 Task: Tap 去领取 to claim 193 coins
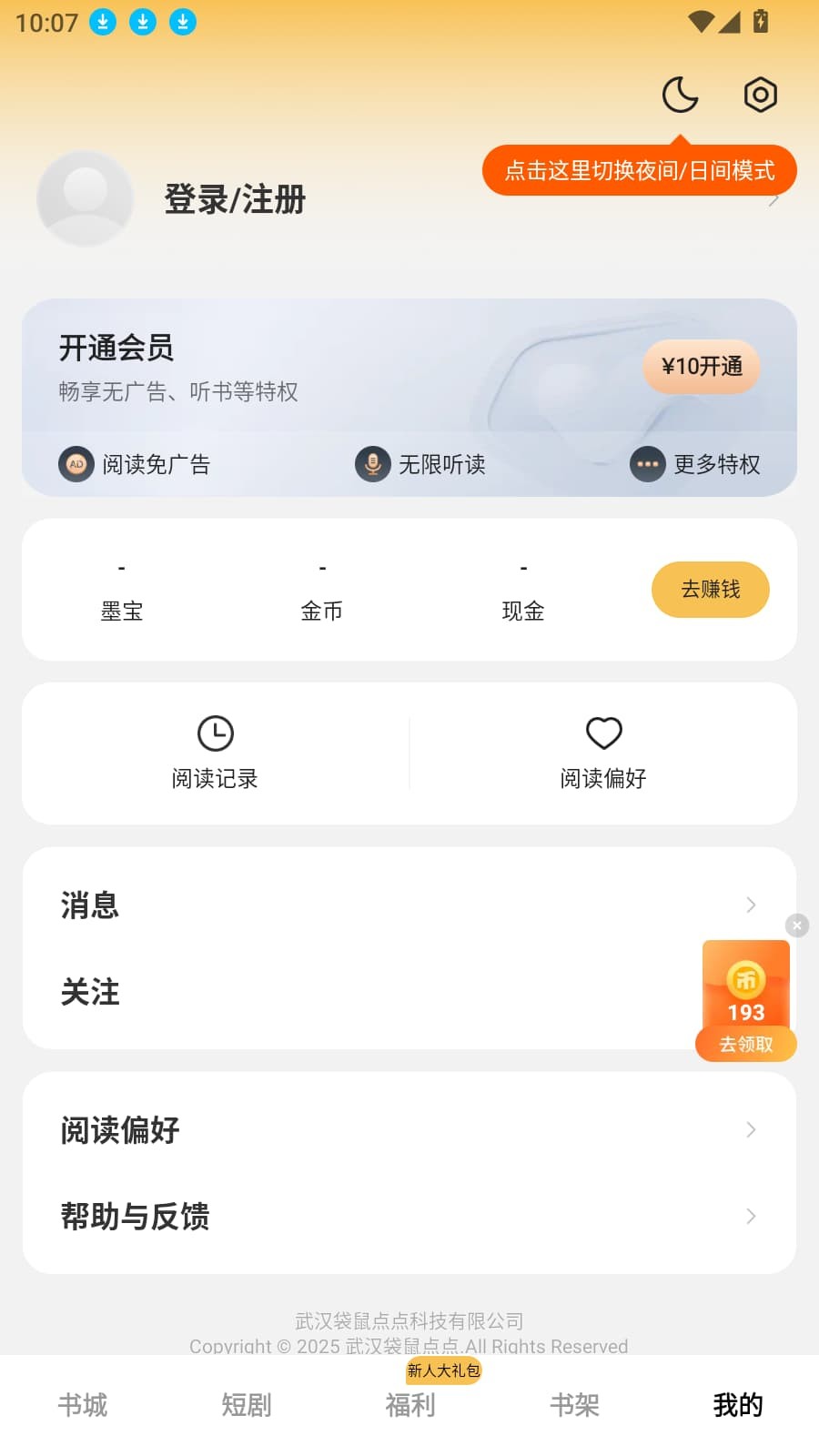(x=744, y=1045)
